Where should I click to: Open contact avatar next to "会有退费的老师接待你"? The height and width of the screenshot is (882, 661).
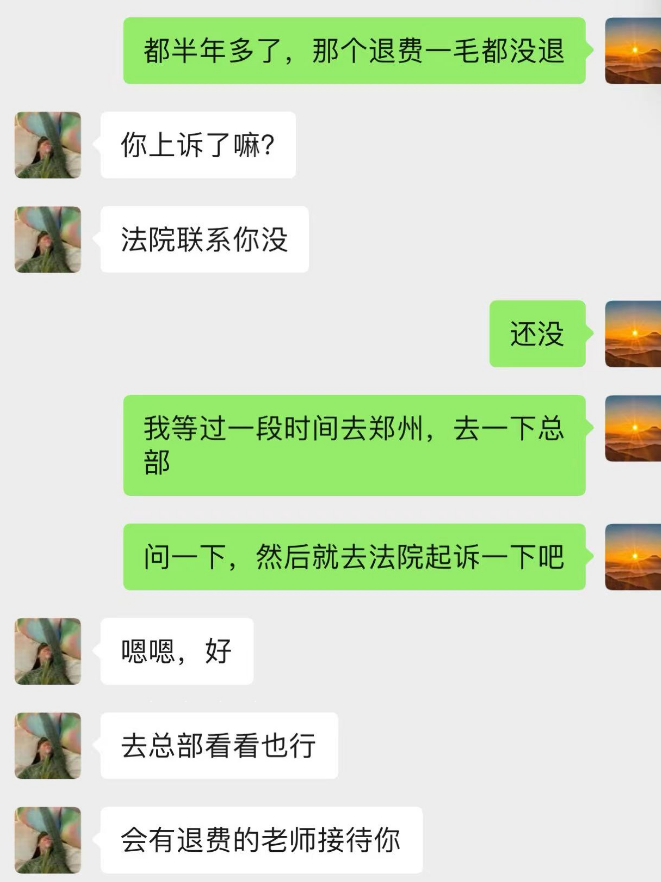(x=48, y=840)
